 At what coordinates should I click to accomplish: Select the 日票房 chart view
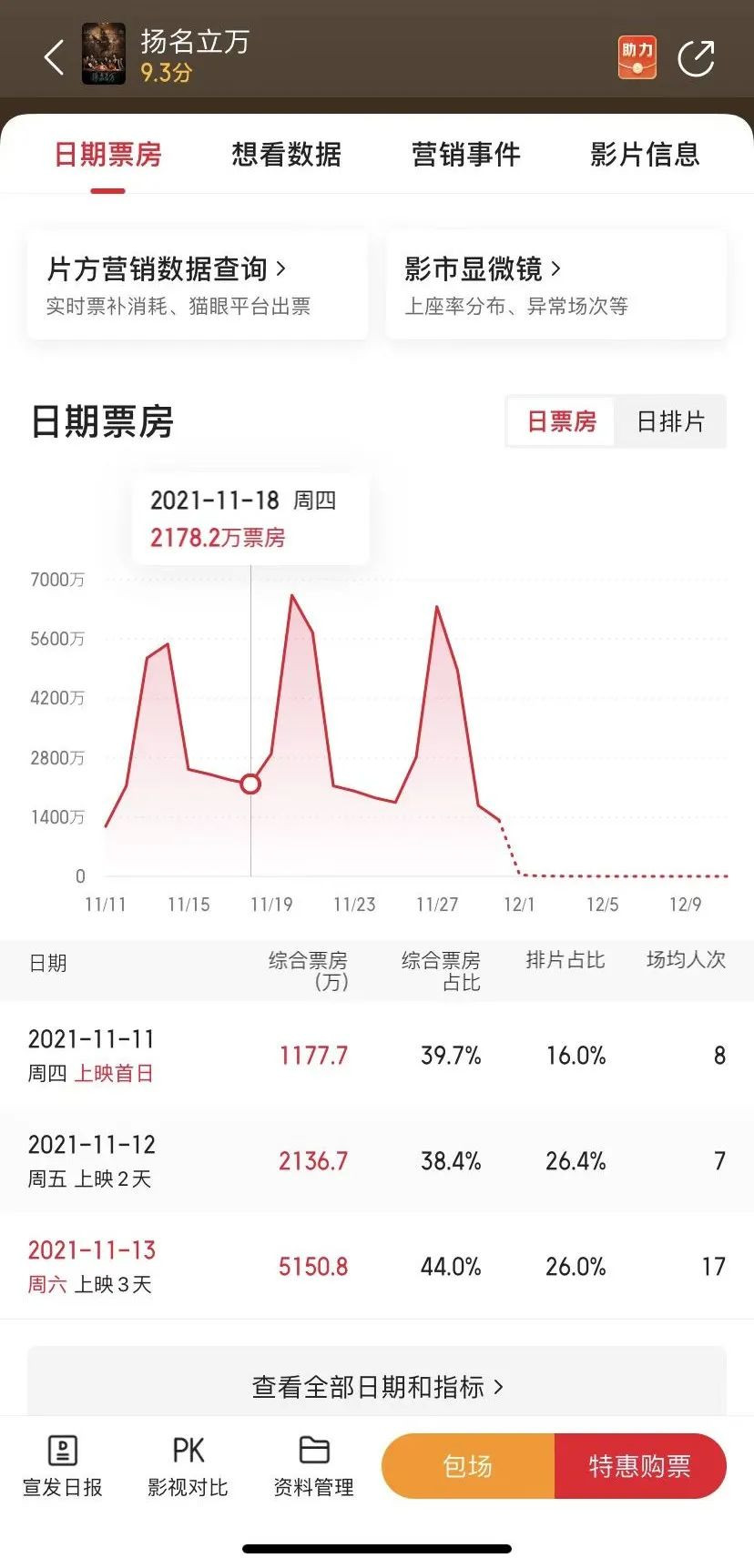tap(561, 421)
